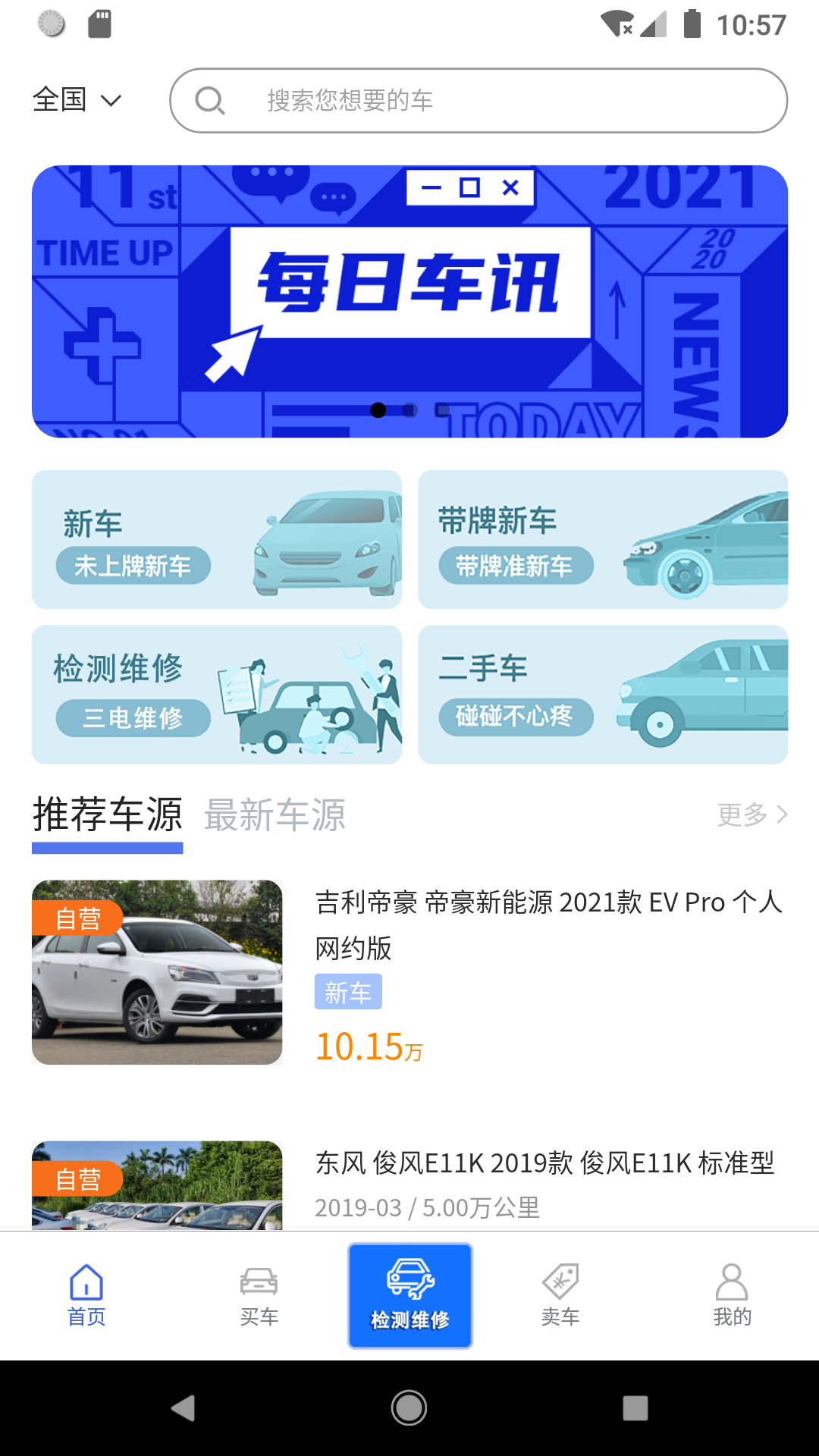Screen dimensions: 819x1456
Task: Open the 每日车讯 banner
Action: (x=409, y=301)
